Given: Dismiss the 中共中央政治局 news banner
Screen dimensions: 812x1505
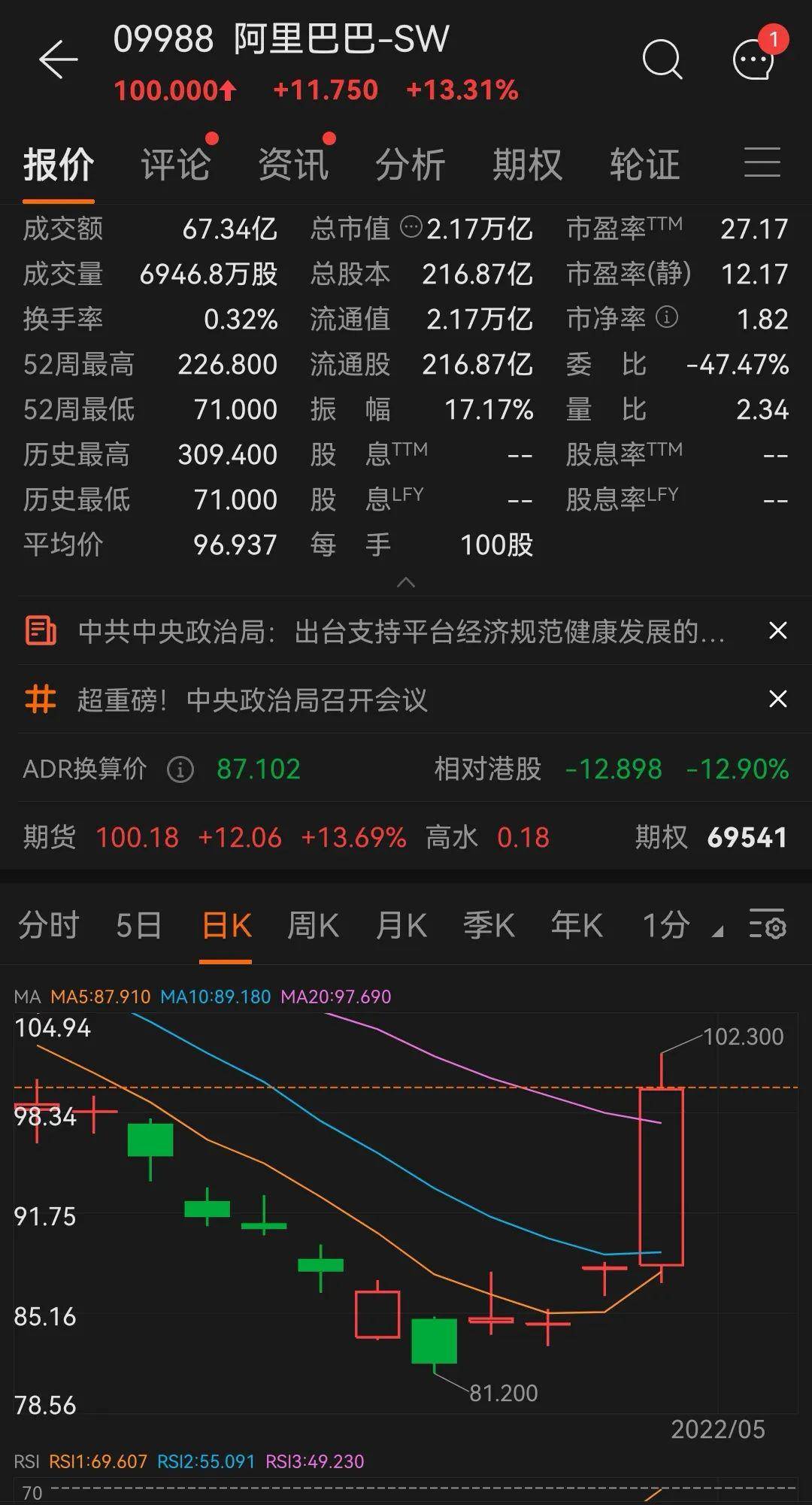Looking at the screenshot, I should click(778, 630).
